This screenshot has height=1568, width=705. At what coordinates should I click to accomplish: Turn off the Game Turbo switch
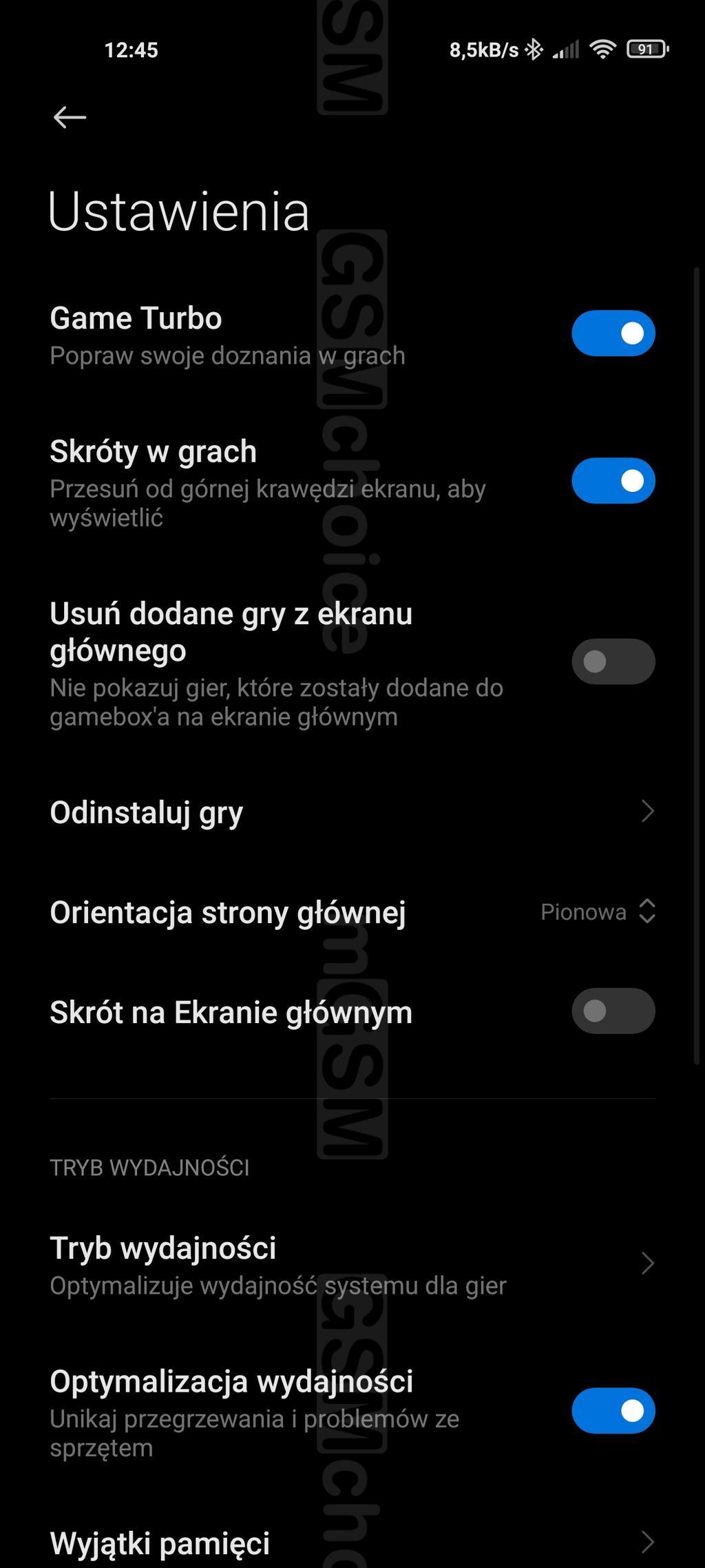pyautogui.click(x=613, y=333)
